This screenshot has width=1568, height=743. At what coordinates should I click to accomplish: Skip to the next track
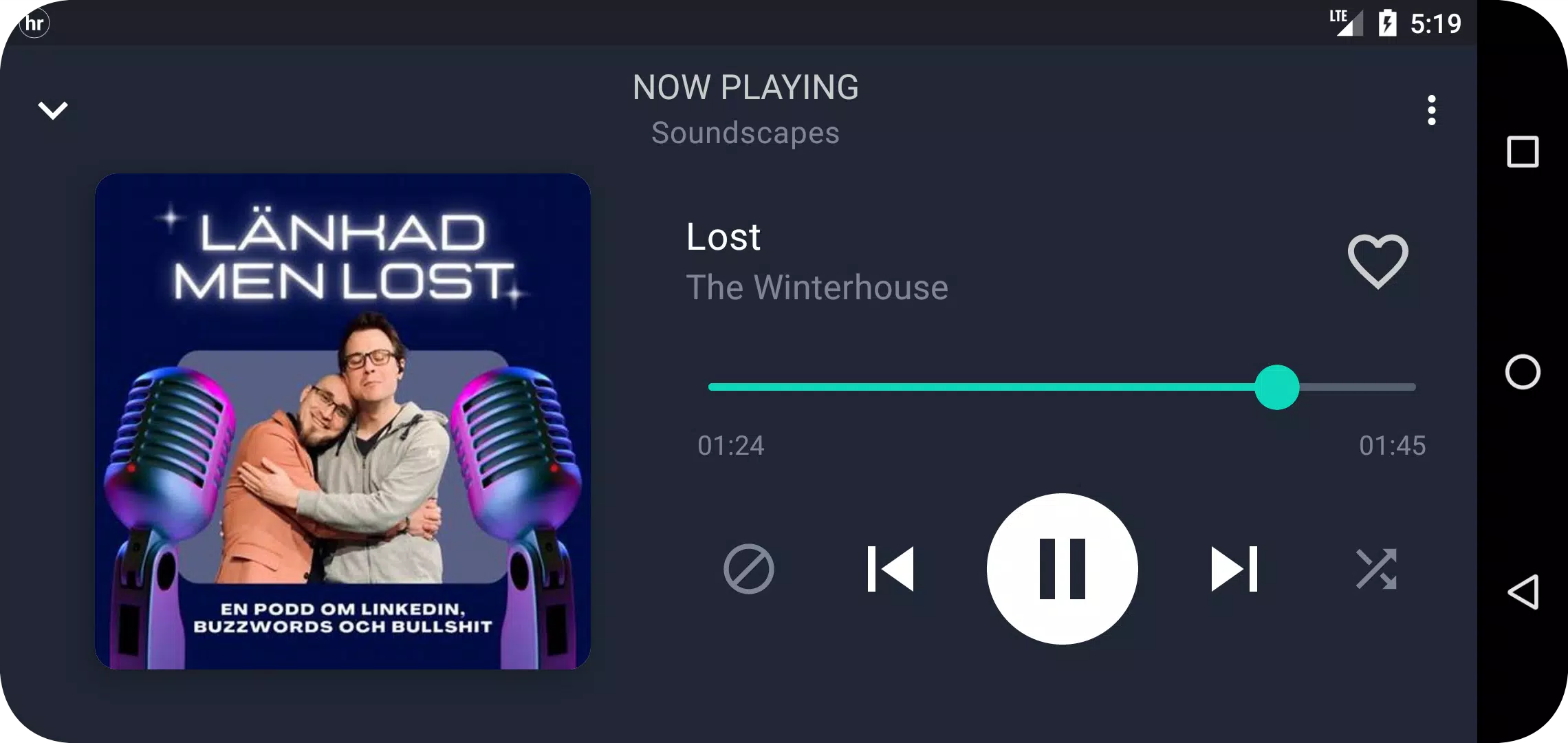point(1234,569)
